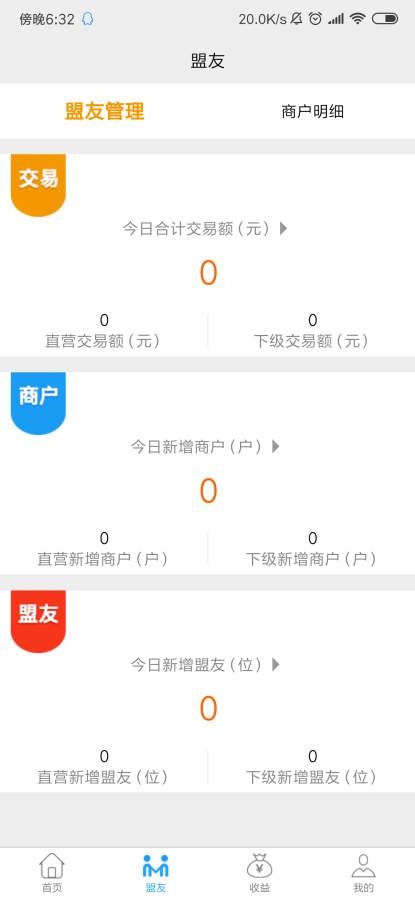The height and width of the screenshot is (900, 415).
Task: Switch to the 我的 profile tab
Action: 363,873
